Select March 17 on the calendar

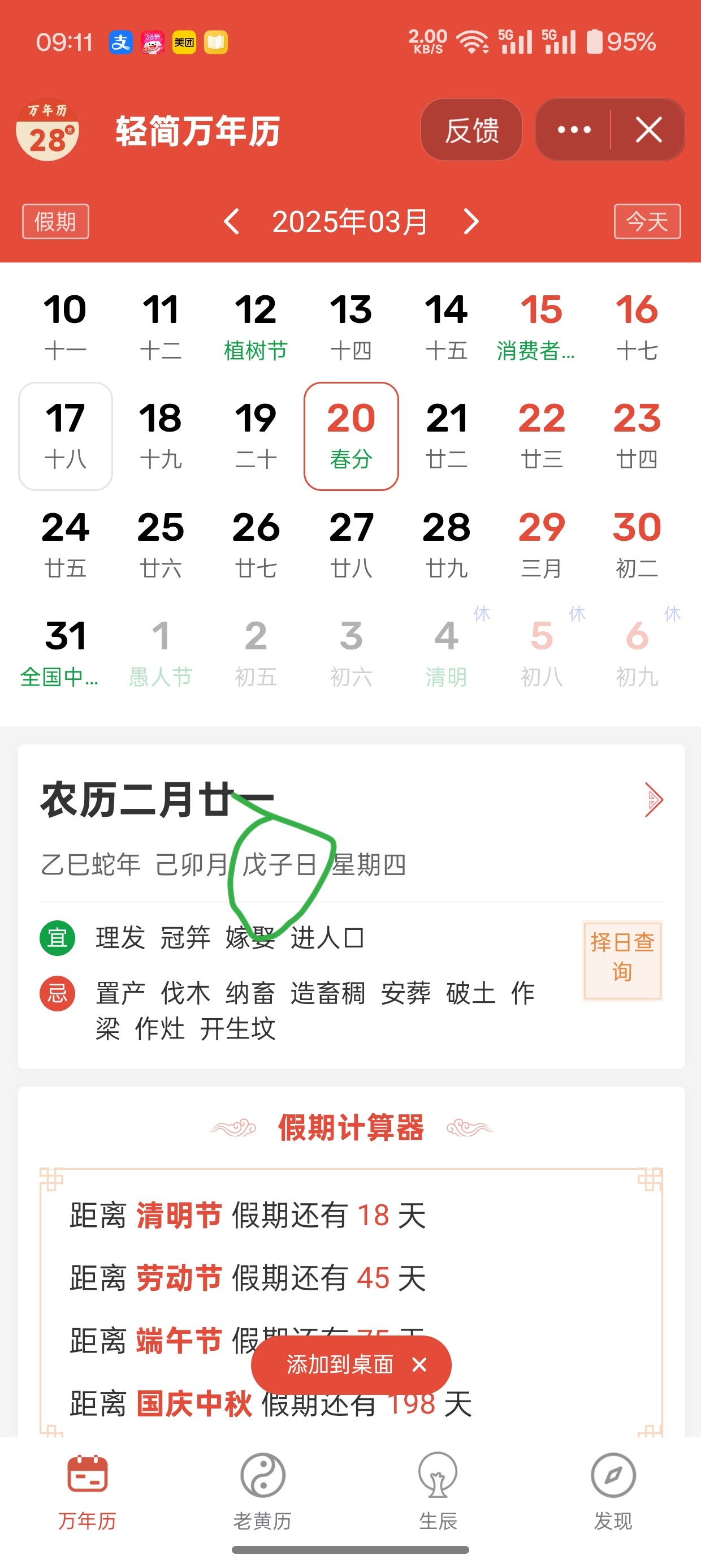(66, 436)
